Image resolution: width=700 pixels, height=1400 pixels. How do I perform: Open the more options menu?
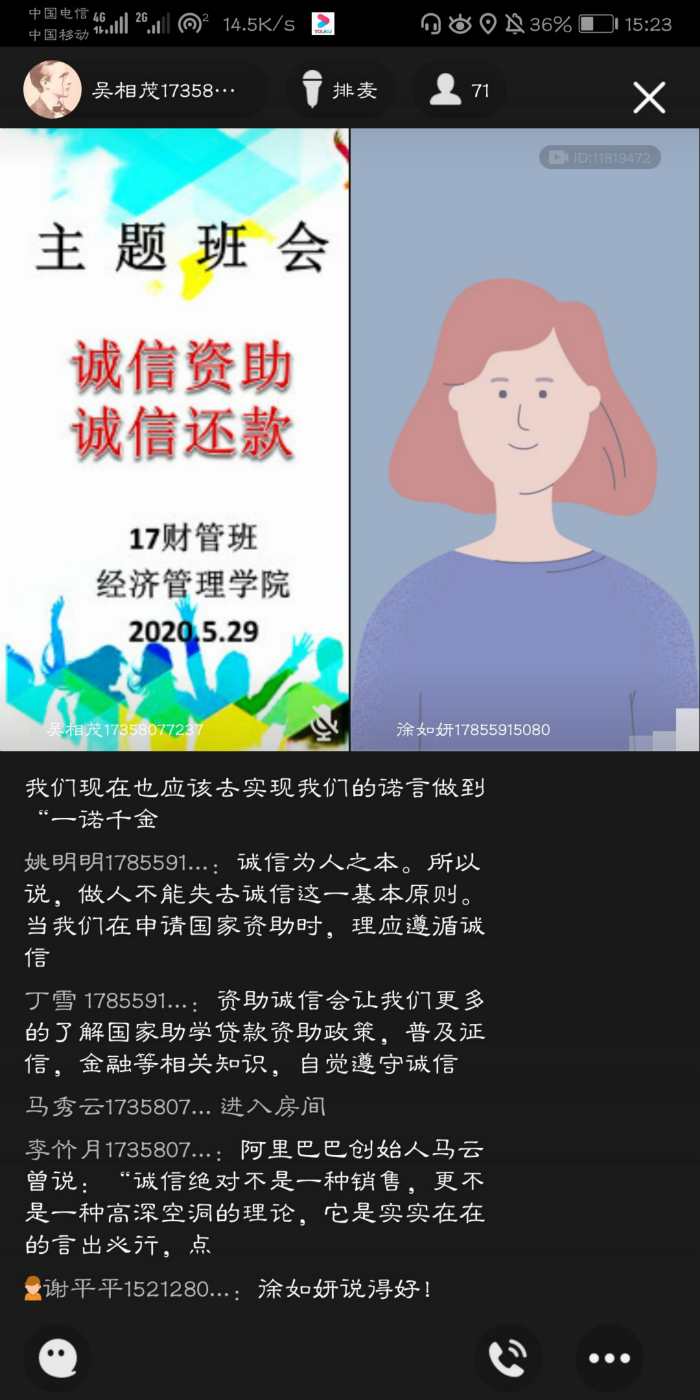[609, 1358]
